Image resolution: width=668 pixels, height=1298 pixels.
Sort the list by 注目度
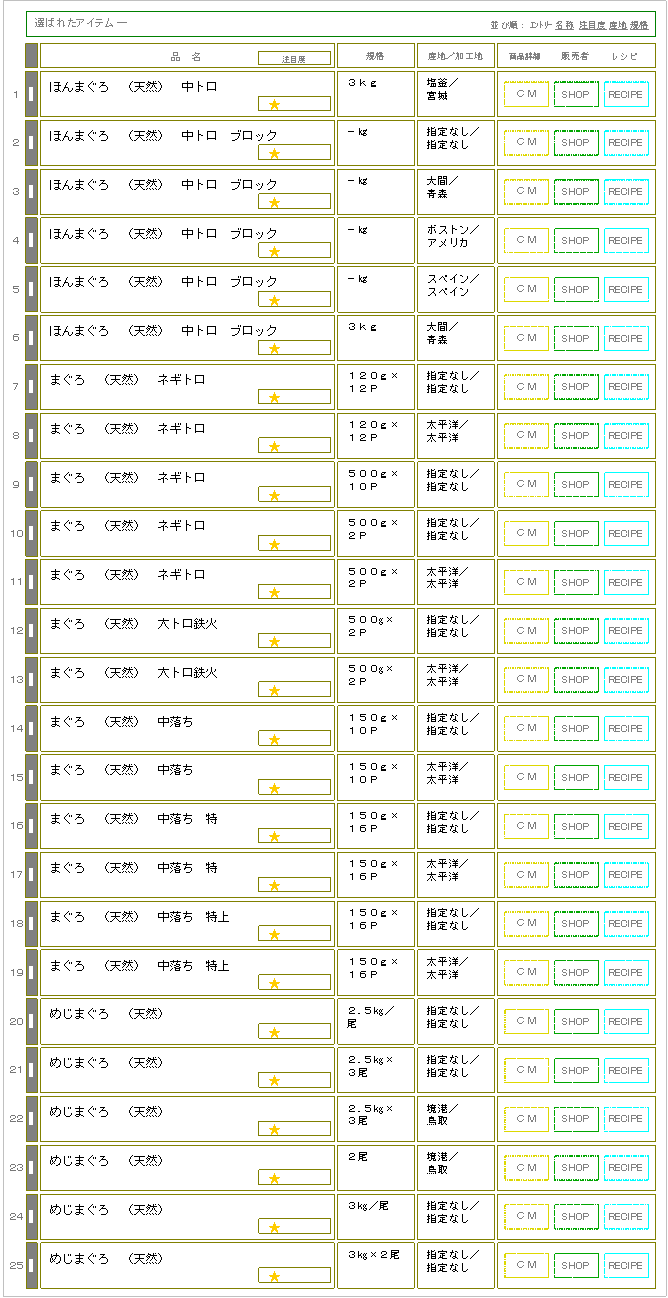point(591,24)
